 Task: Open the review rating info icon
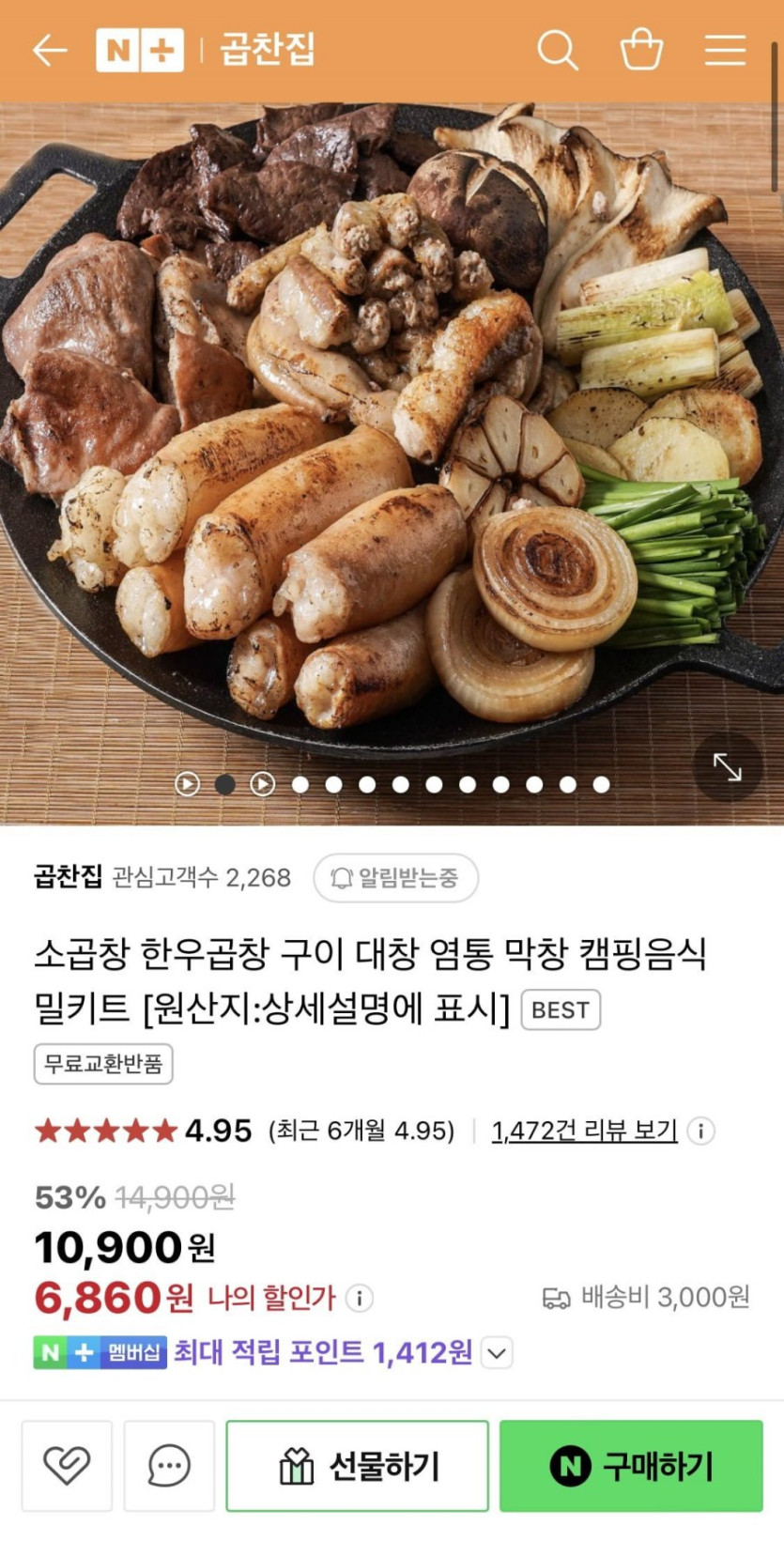[x=700, y=1131]
